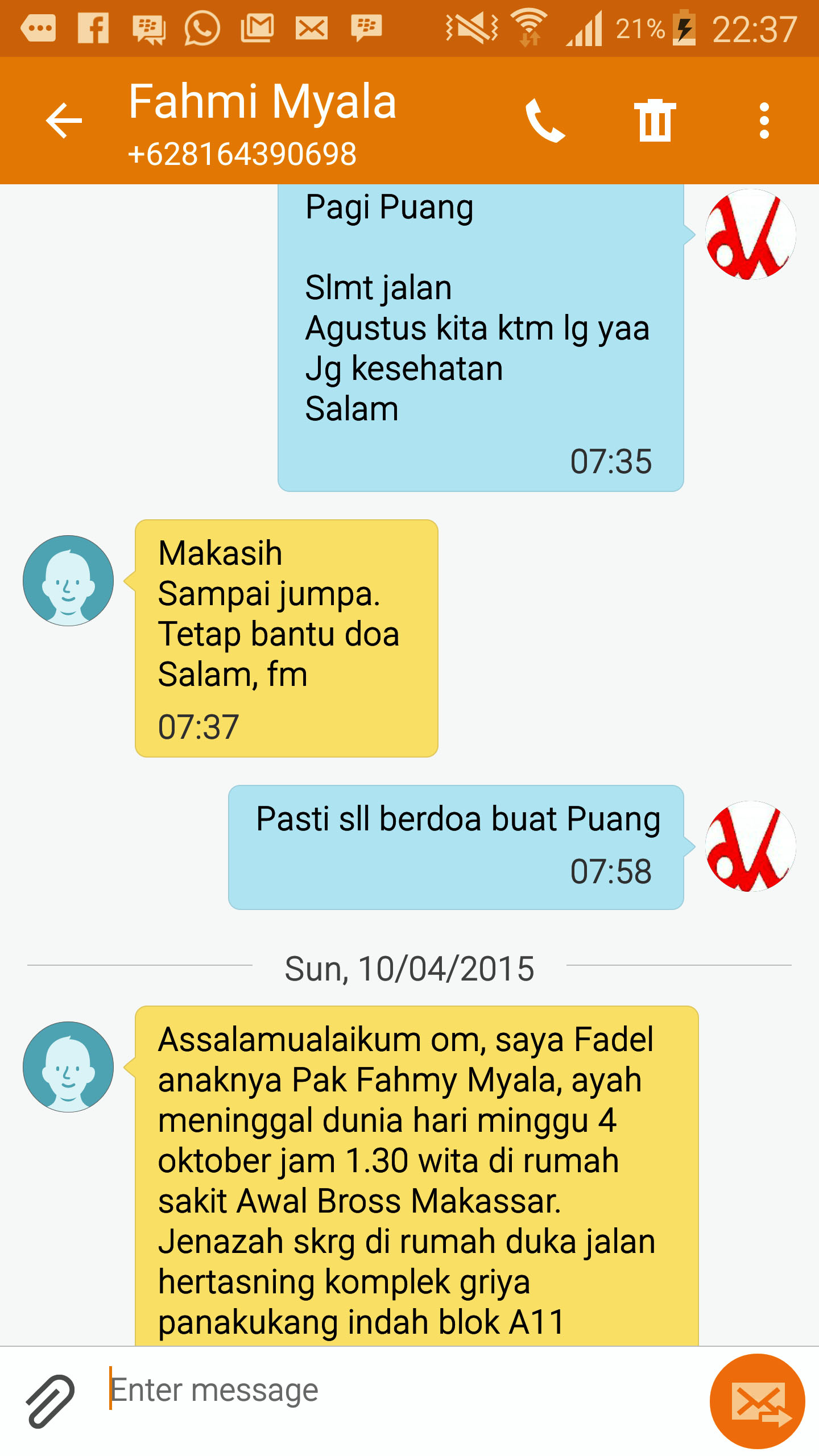819x1456 pixels.
Task: Tap the phone icon to call Fahmi Myala
Action: (547, 120)
